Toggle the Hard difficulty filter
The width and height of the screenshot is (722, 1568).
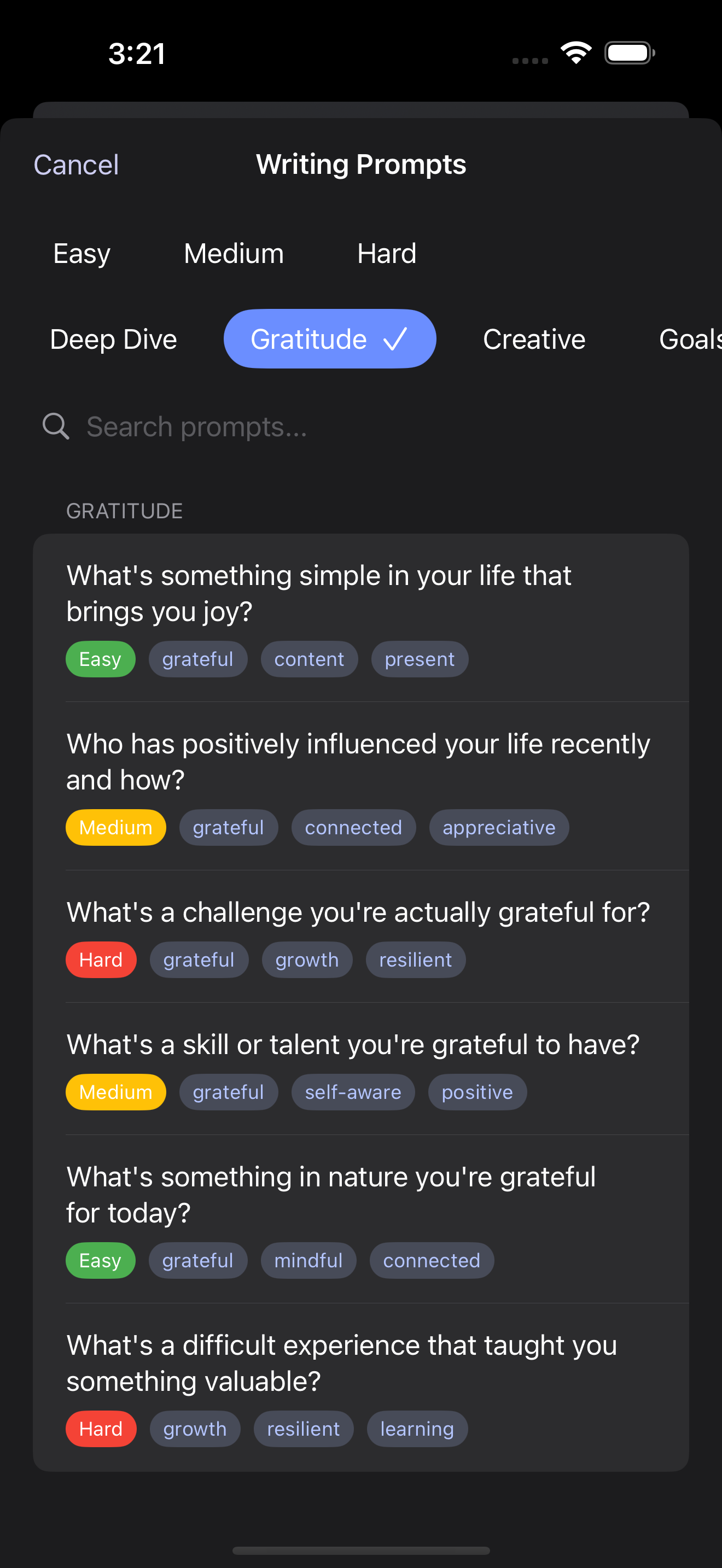[387, 253]
